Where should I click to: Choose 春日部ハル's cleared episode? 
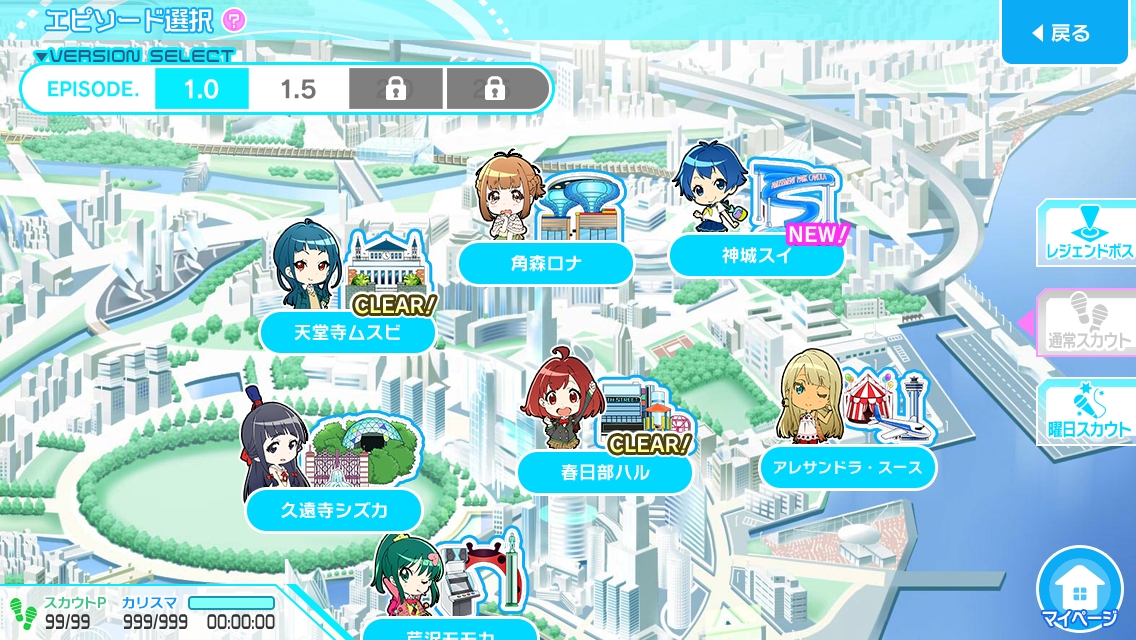click(x=605, y=472)
